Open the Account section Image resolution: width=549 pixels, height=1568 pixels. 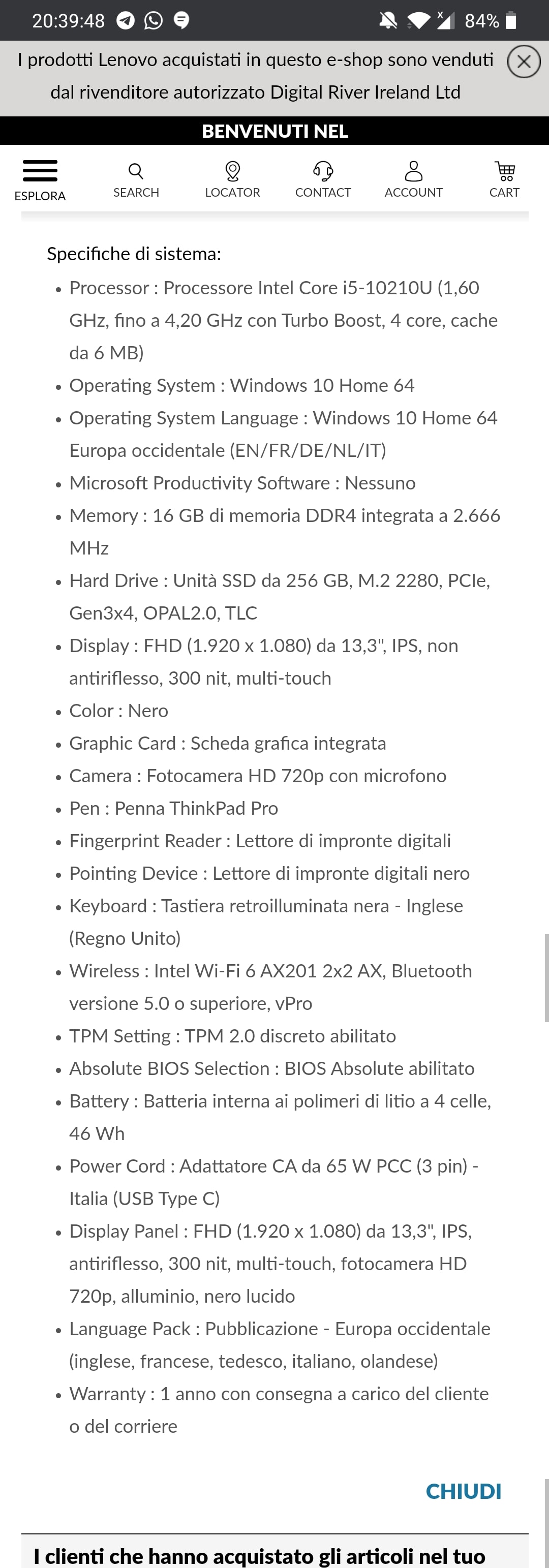(x=413, y=179)
